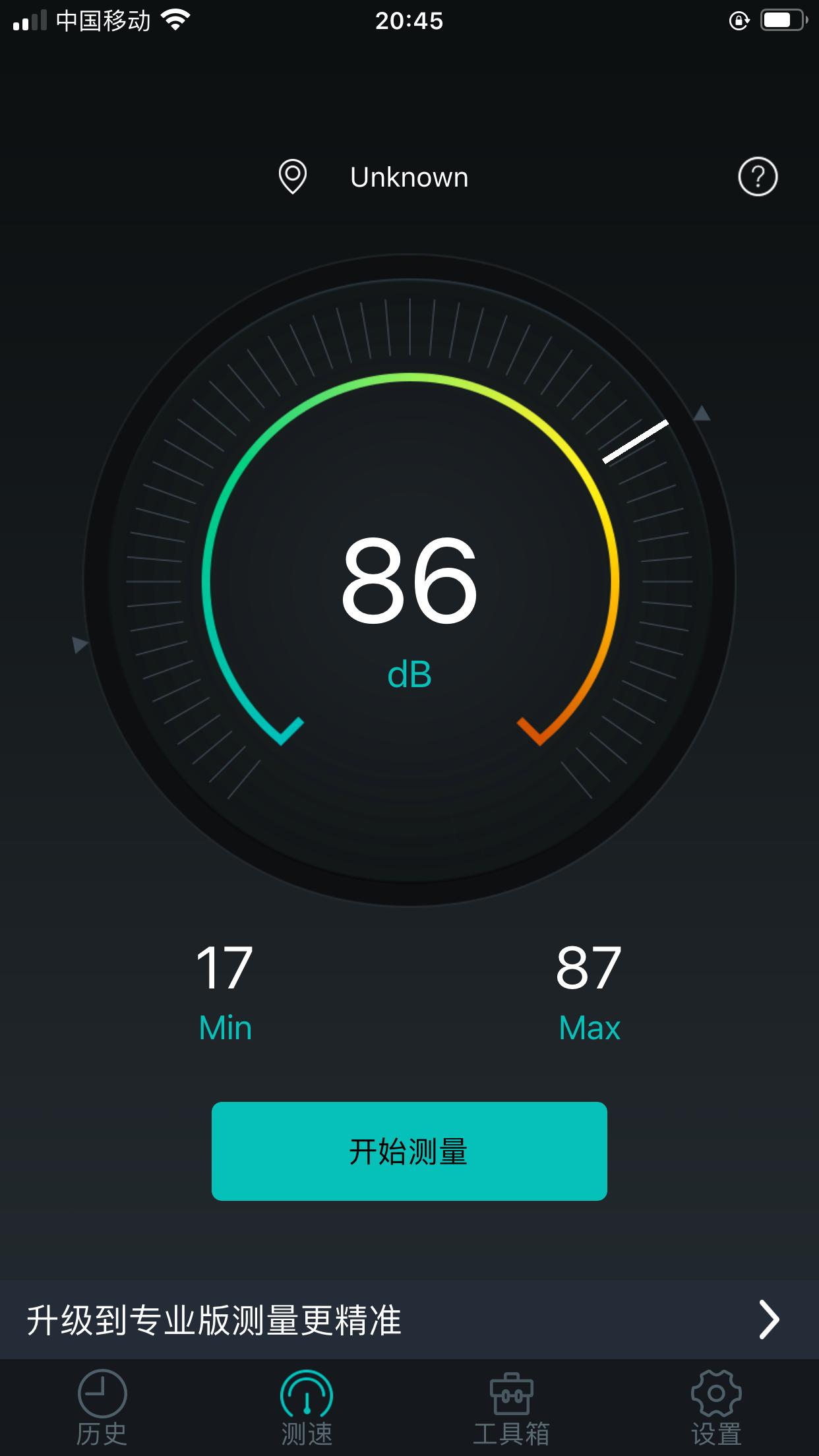The height and width of the screenshot is (1456, 819).
Task: Start measuring with 开始测量 button
Action: point(409,1151)
